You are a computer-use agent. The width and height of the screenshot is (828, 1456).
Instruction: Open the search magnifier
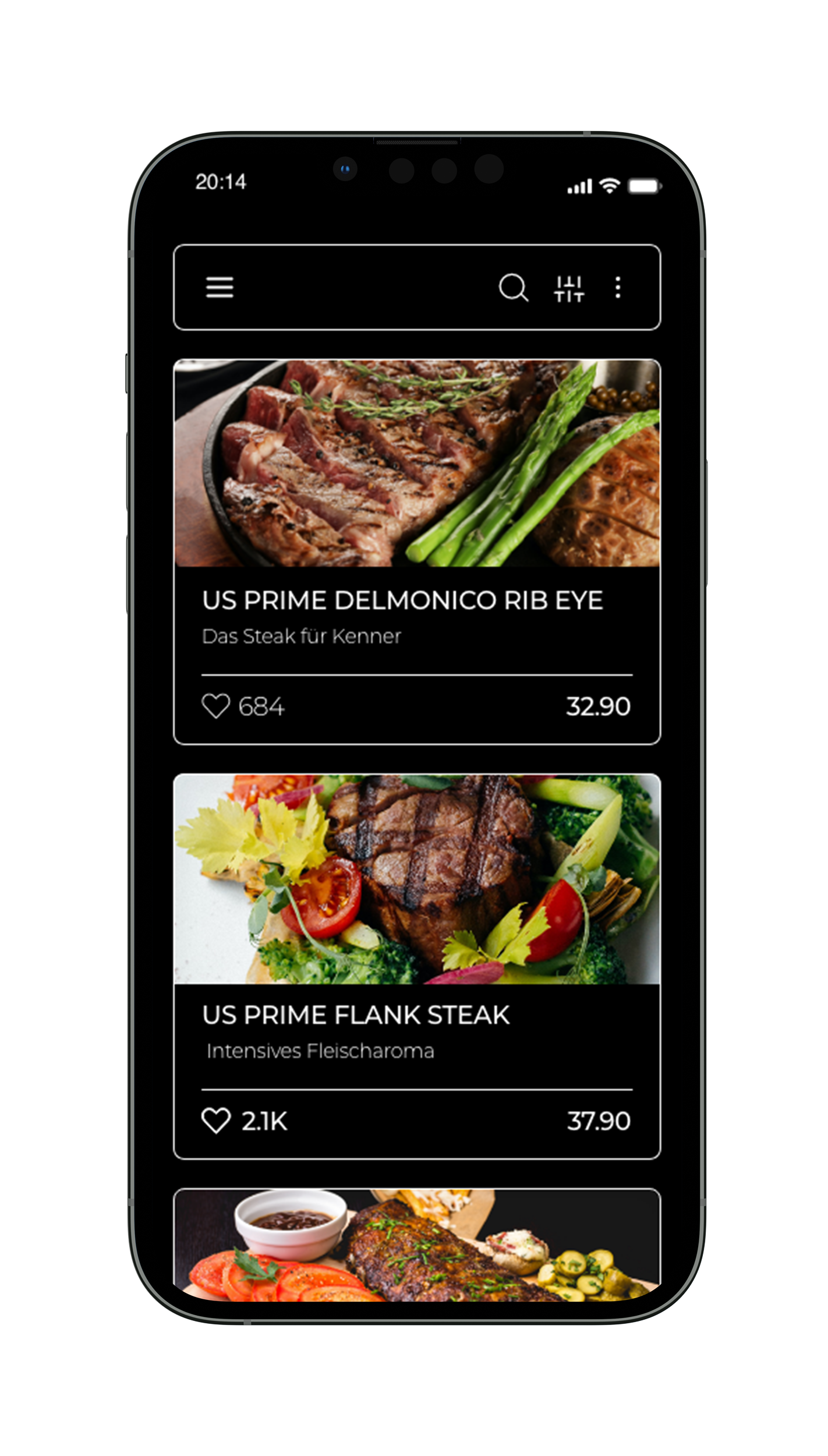tap(513, 287)
